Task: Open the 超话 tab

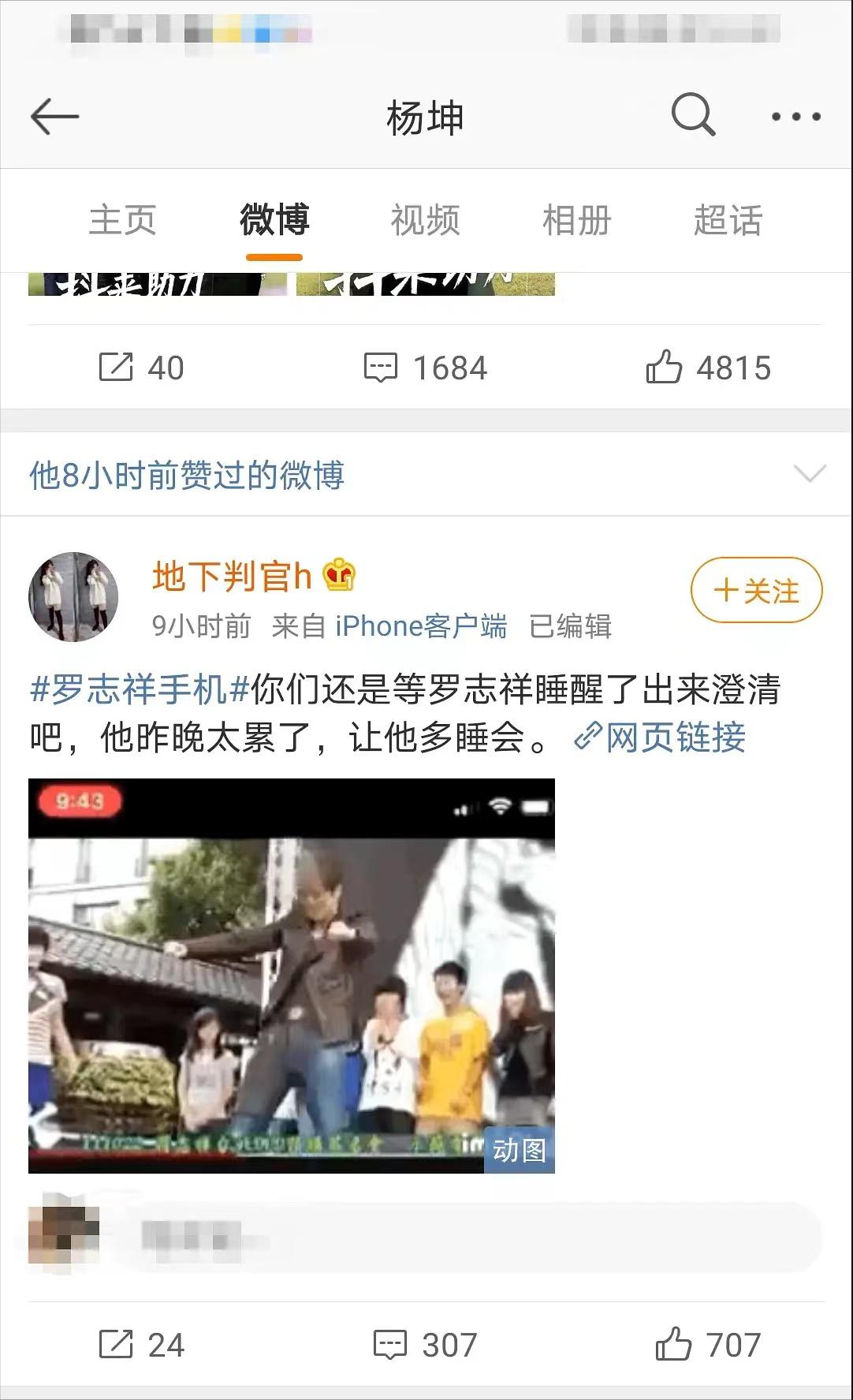Action: coord(727,221)
